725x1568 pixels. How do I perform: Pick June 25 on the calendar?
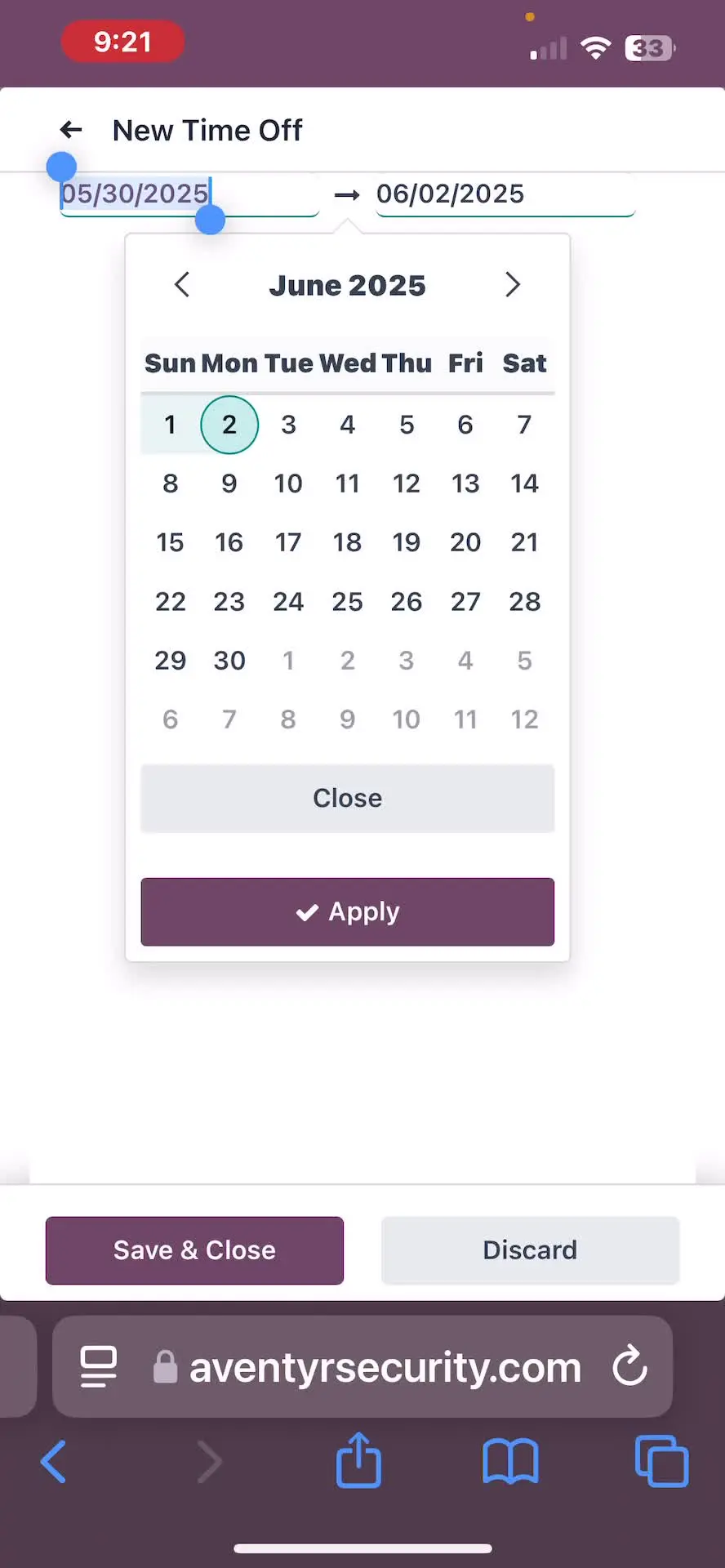(x=347, y=602)
